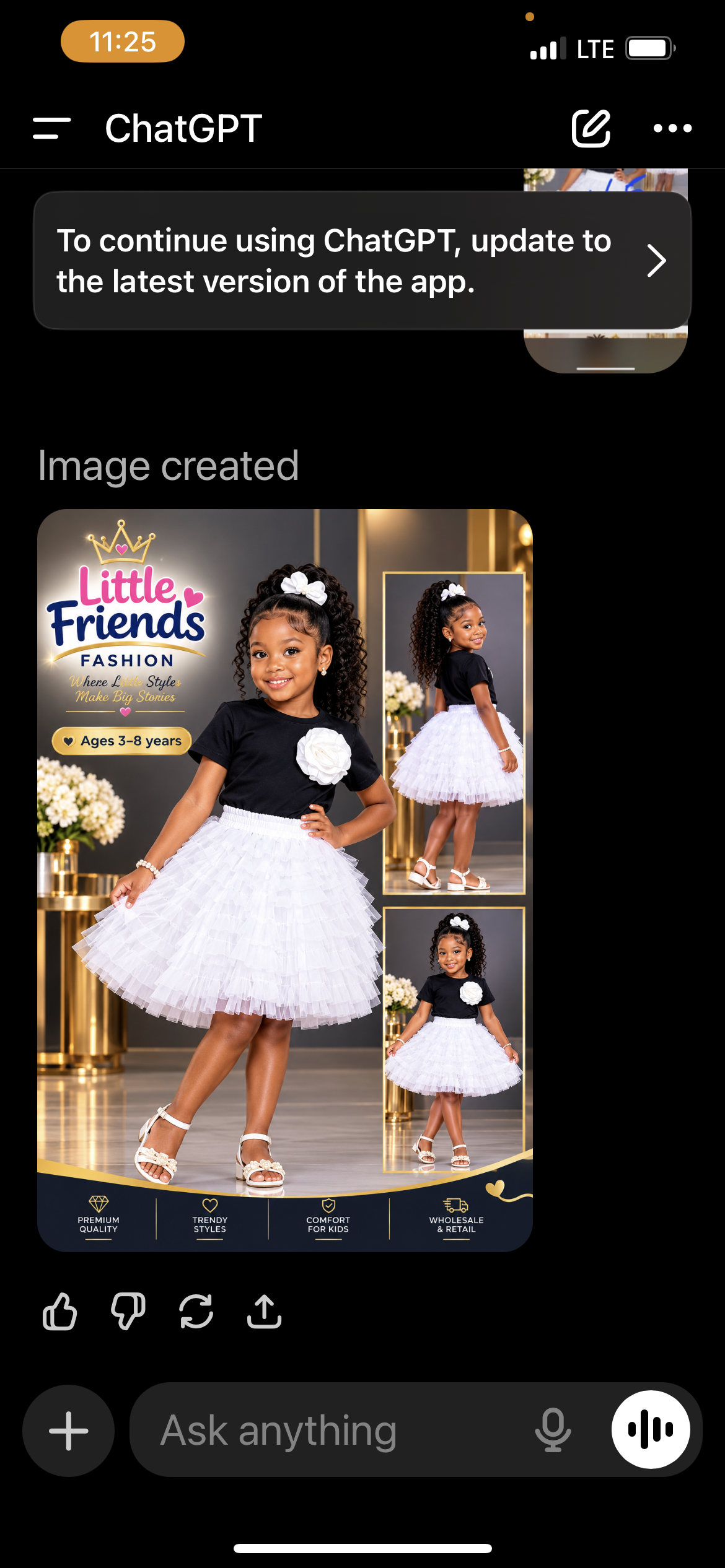The image size is (725, 1568).
Task: Open the generated Little Friends Fashion image
Action: [x=285, y=880]
